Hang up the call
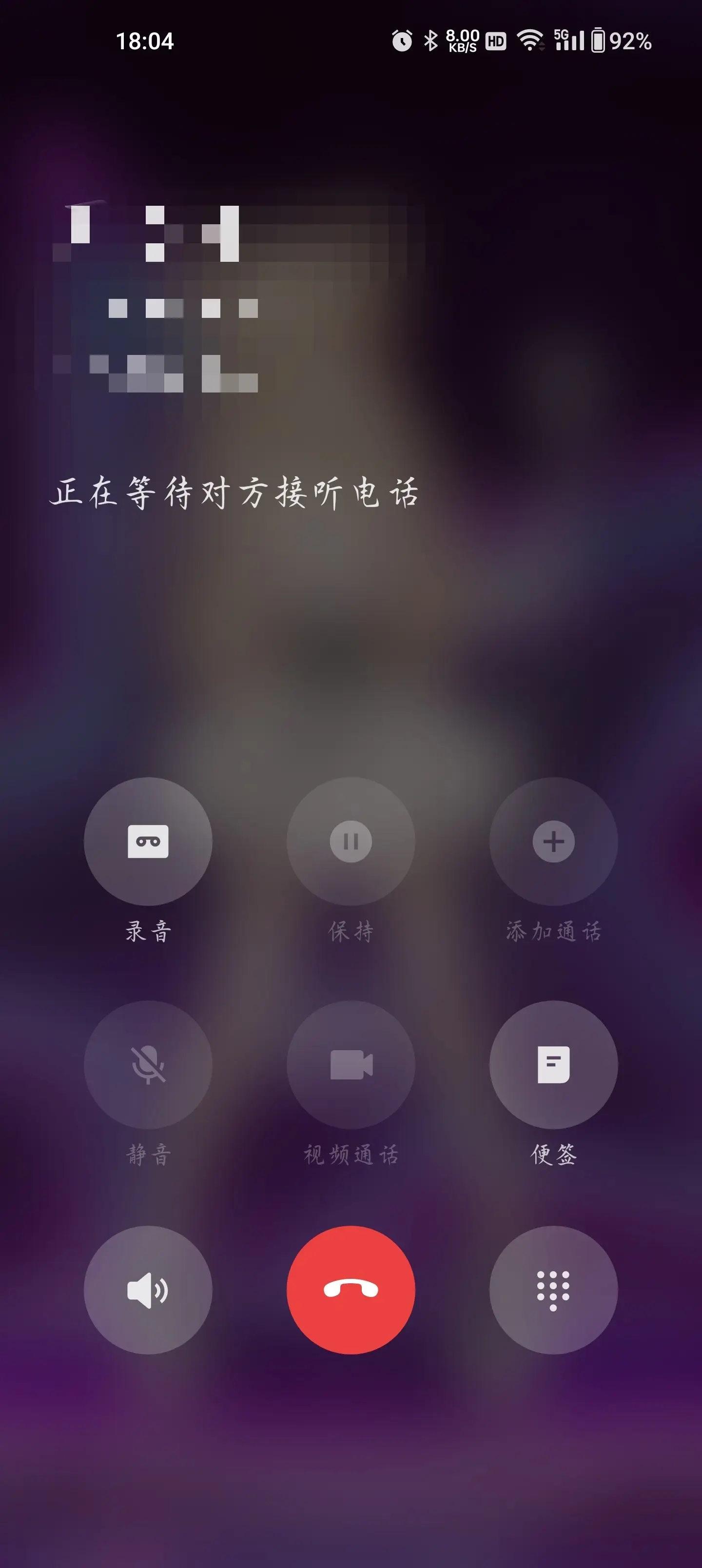The height and width of the screenshot is (1568, 702). tap(351, 1290)
